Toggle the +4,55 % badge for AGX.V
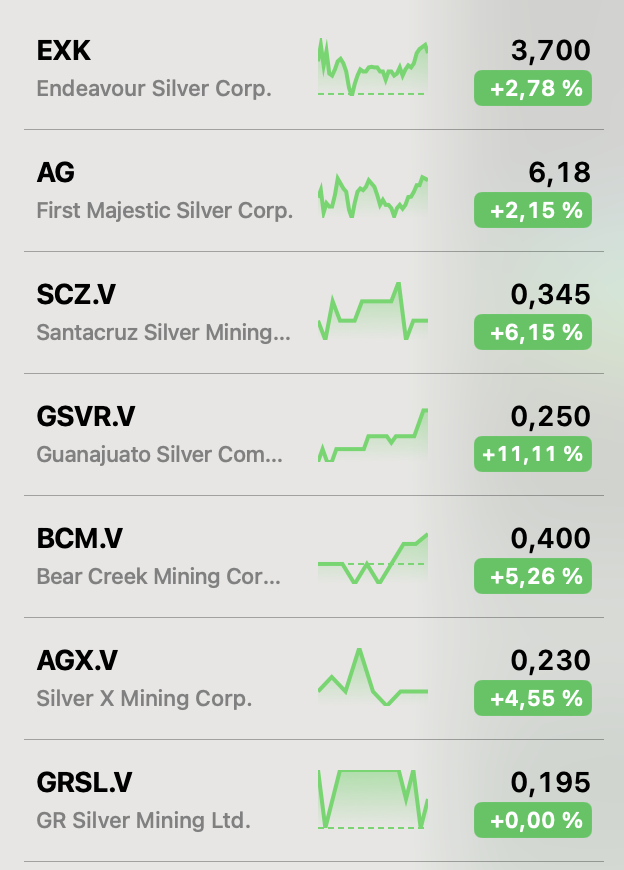 [x=533, y=699]
